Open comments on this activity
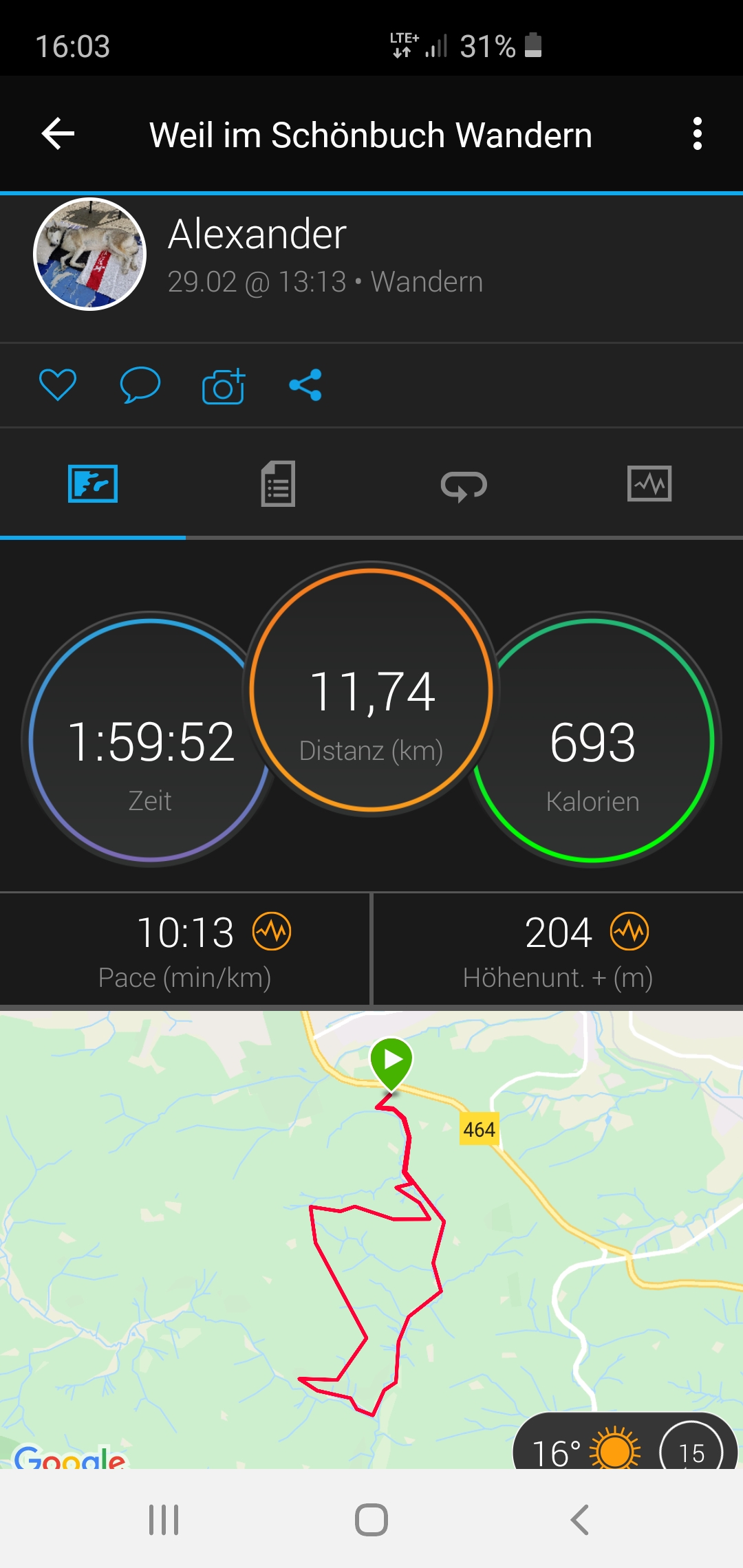The height and width of the screenshot is (1568, 743). [x=140, y=384]
